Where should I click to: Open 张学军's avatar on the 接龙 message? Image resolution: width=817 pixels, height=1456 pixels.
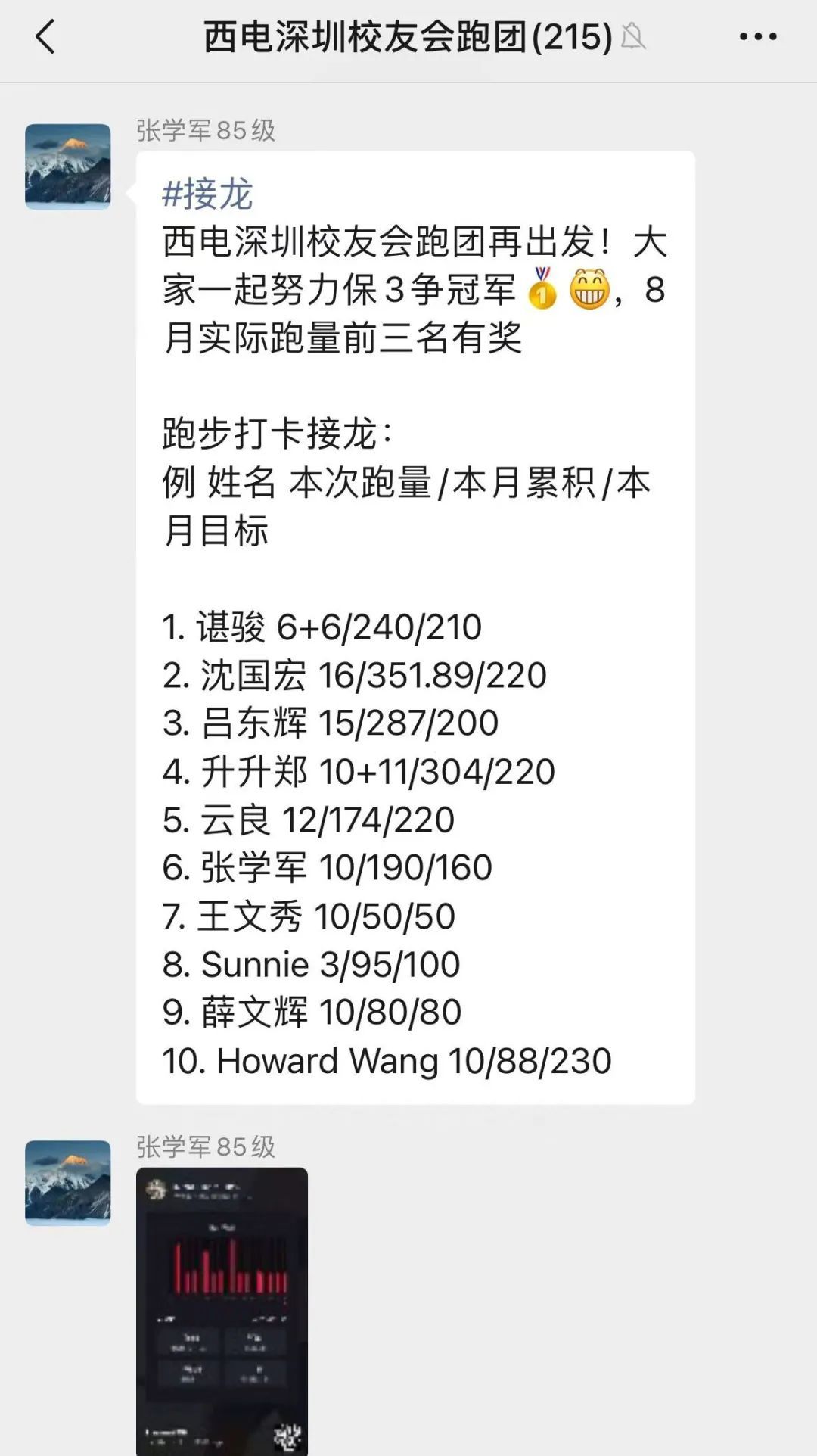point(68,166)
